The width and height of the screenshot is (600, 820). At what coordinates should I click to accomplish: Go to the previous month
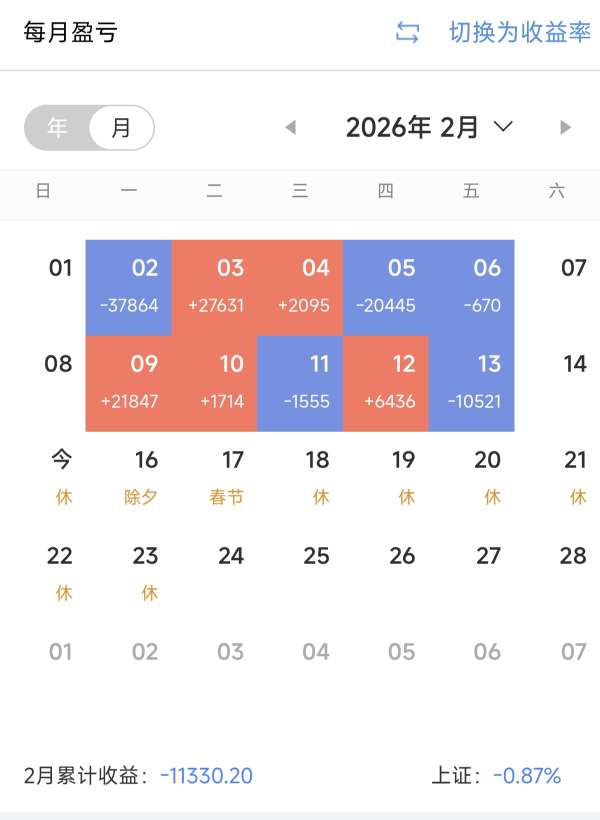(x=291, y=127)
